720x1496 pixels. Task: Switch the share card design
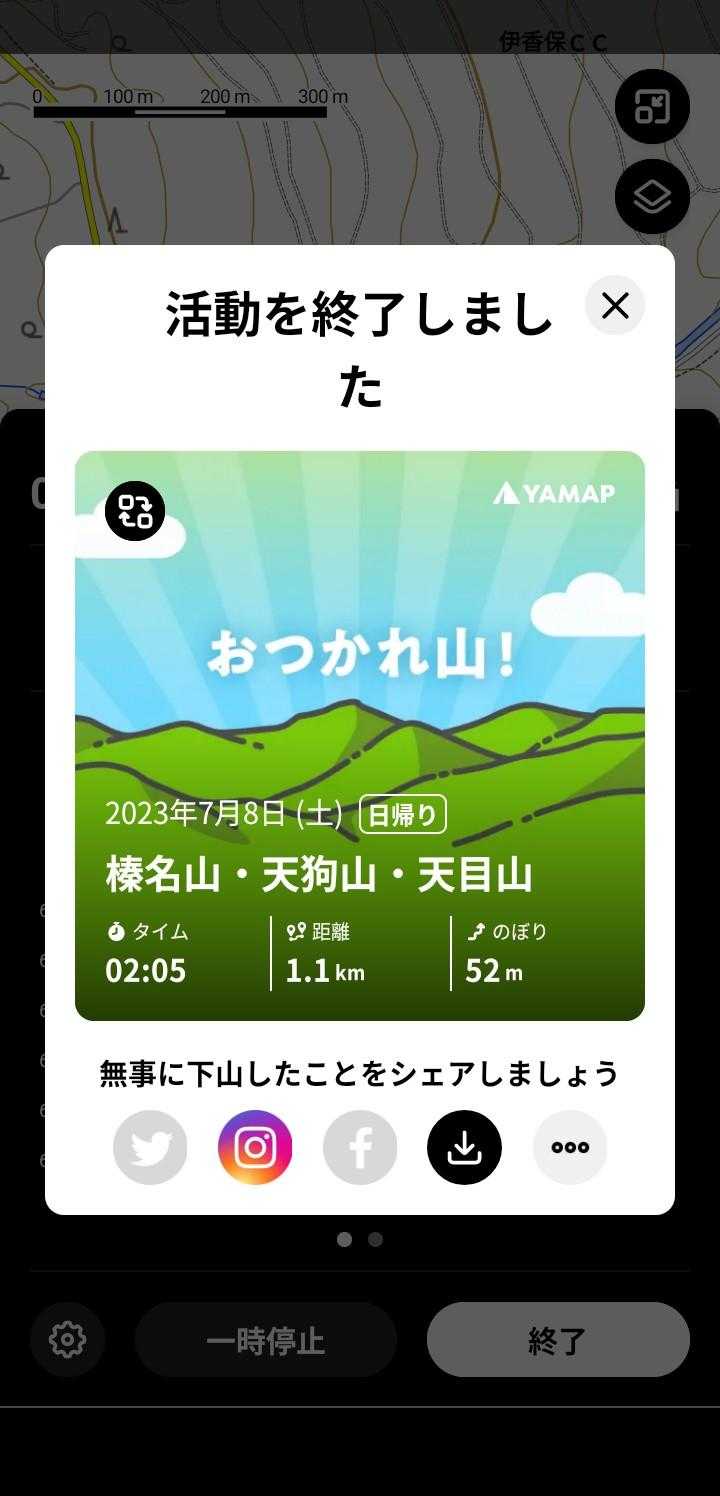point(135,511)
